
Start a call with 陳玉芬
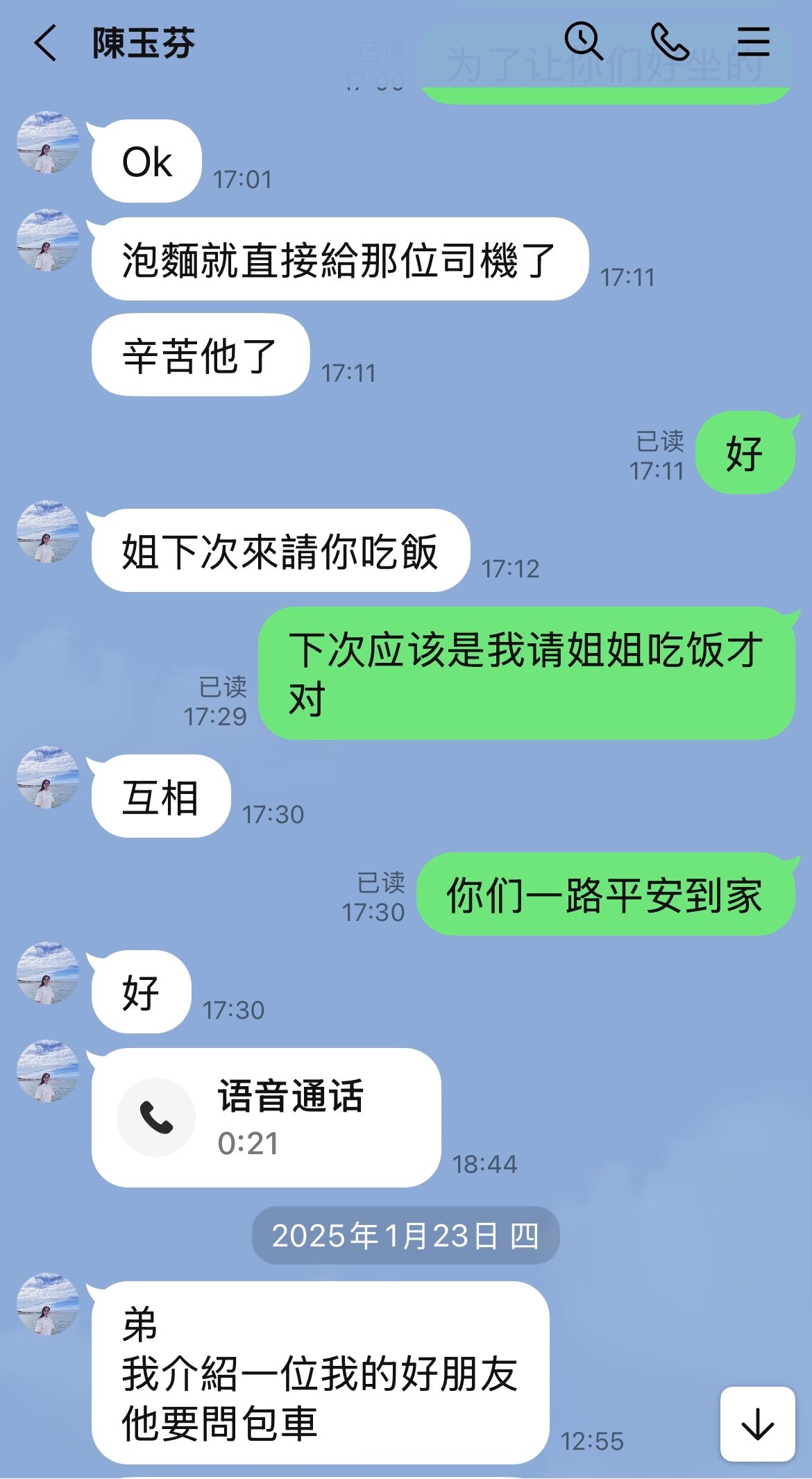point(669,42)
